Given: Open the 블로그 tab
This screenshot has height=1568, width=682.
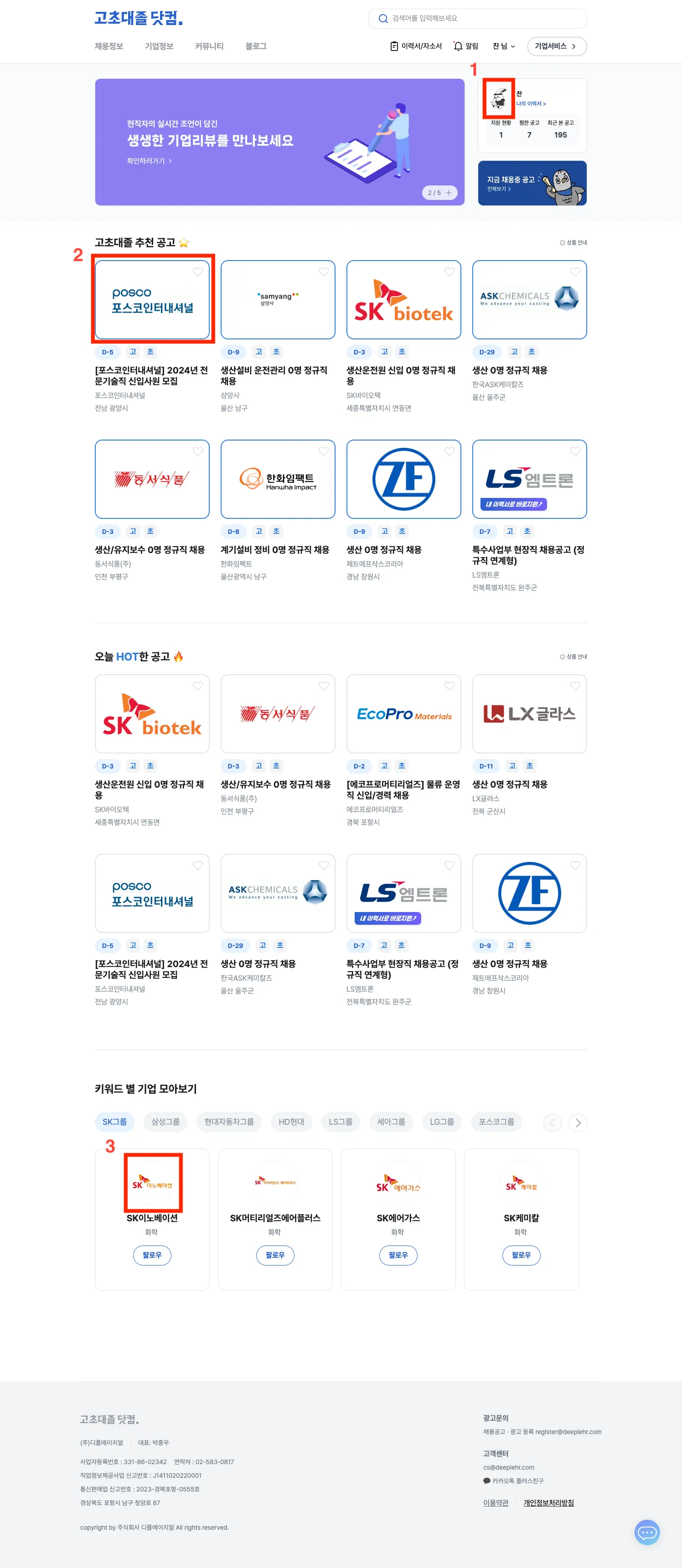Looking at the screenshot, I should (x=256, y=46).
